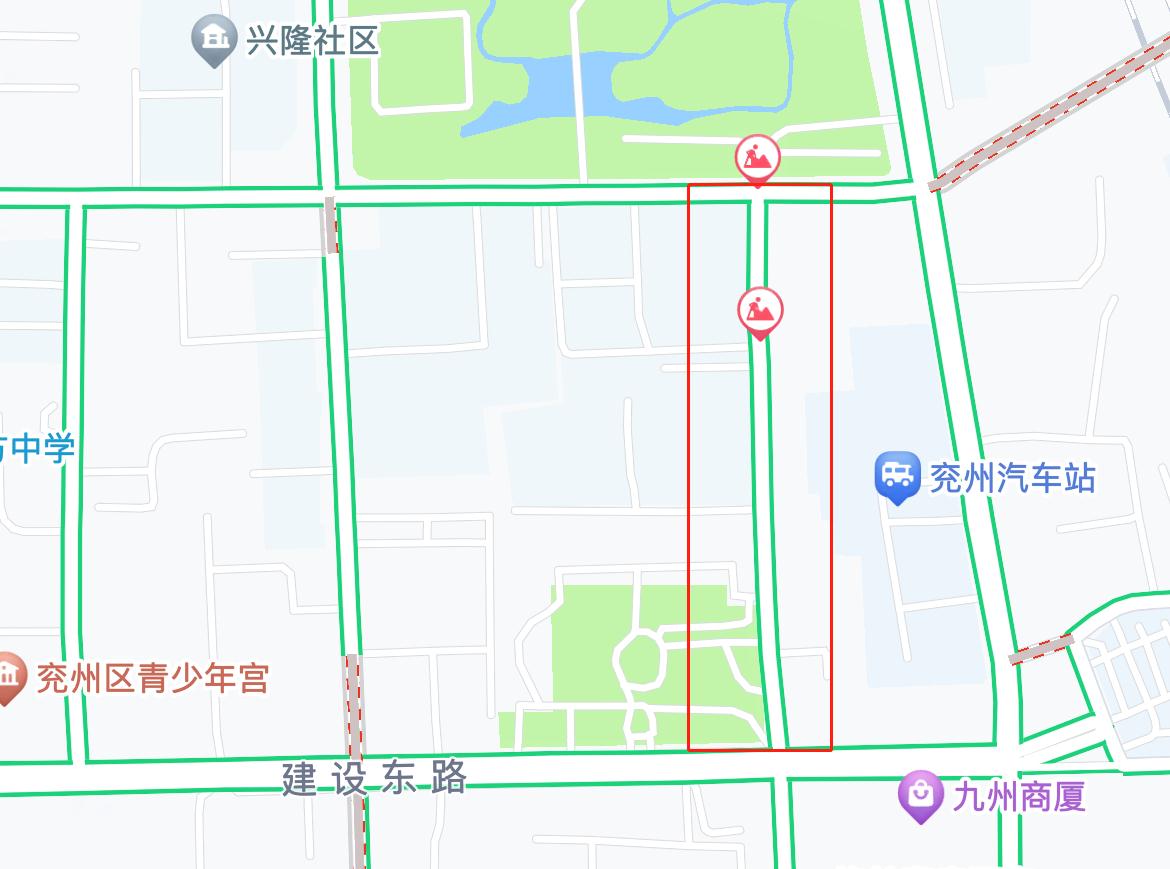
Task: Open the 兴隆社区 community marker
Action: (212, 39)
